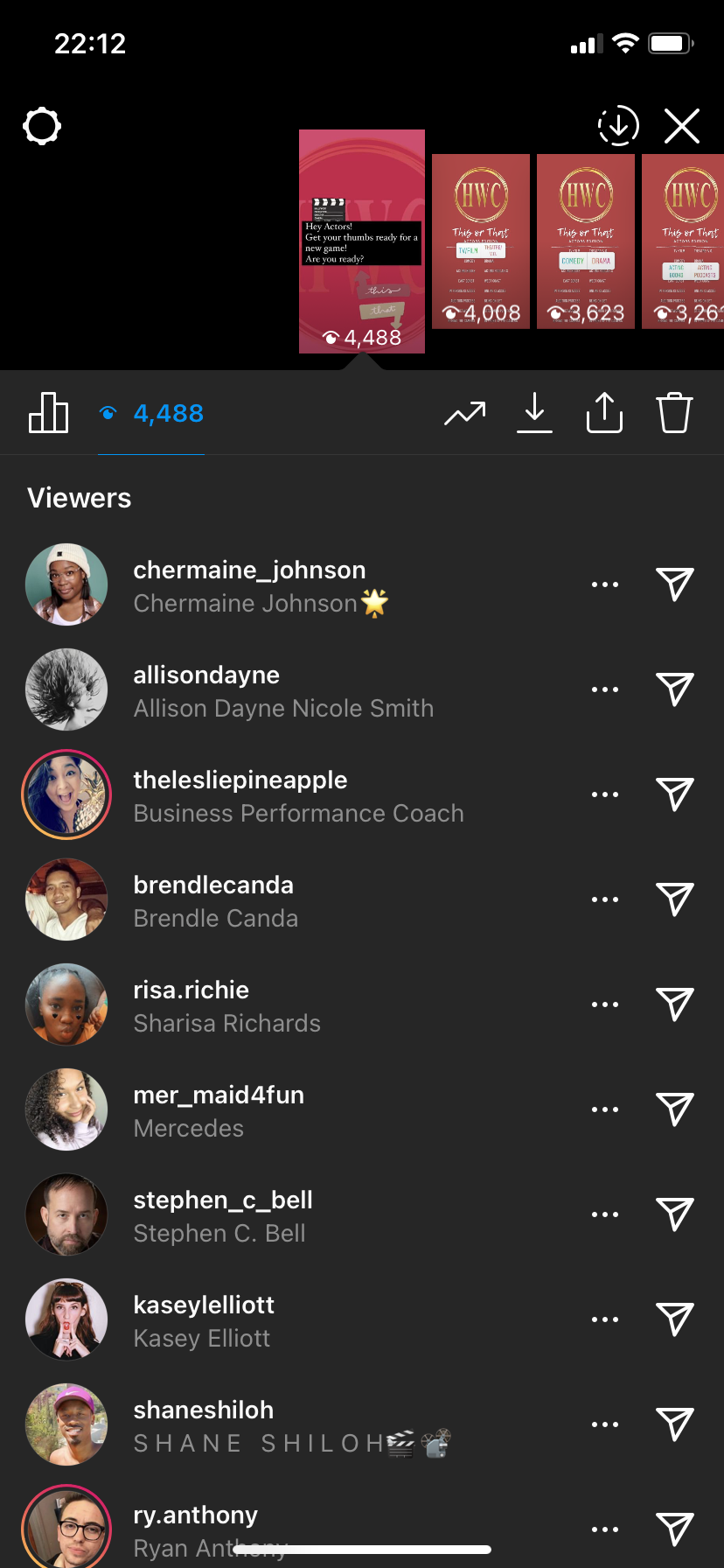Tap the circular save-all download icon
Image resolution: width=724 pixels, height=1568 pixels.
[618, 126]
